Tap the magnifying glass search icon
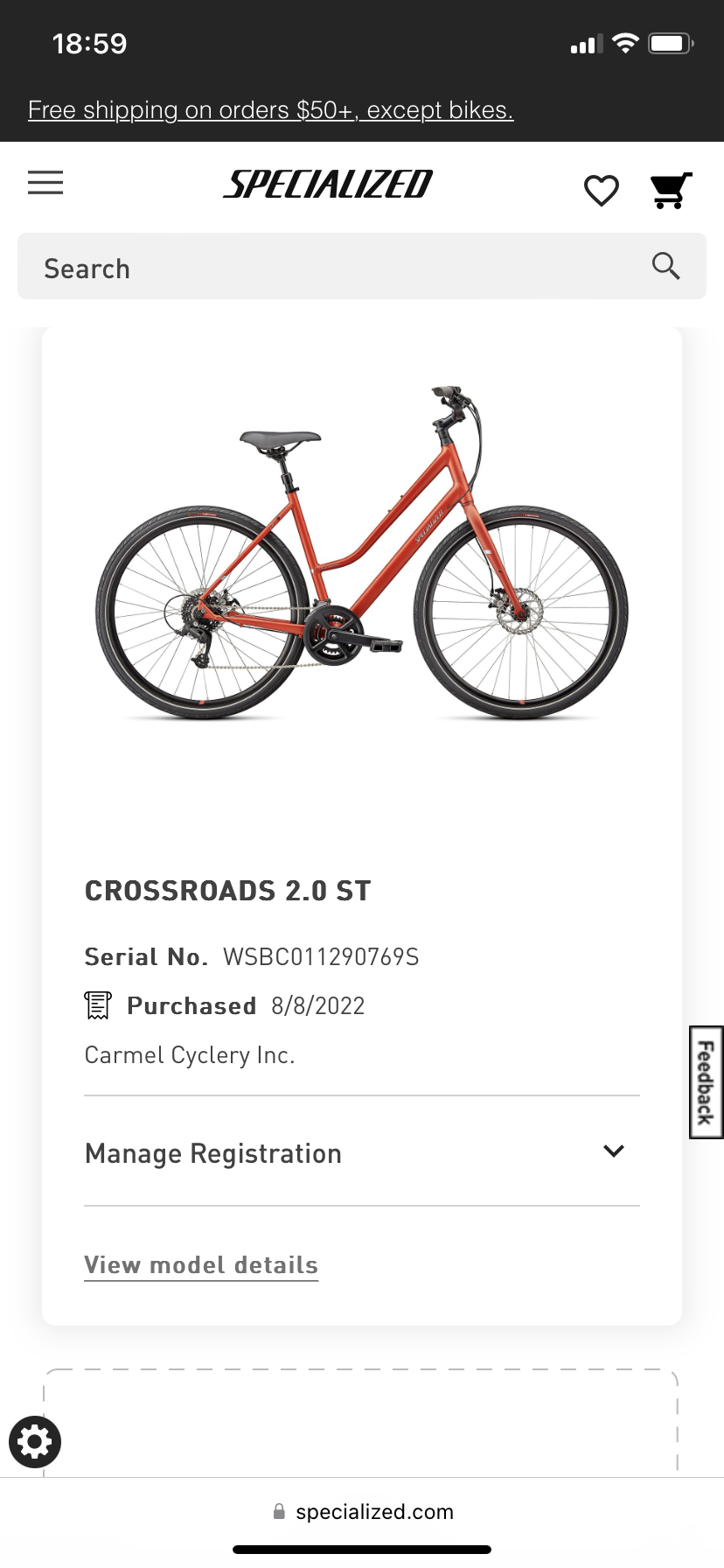 (x=665, y=266)
